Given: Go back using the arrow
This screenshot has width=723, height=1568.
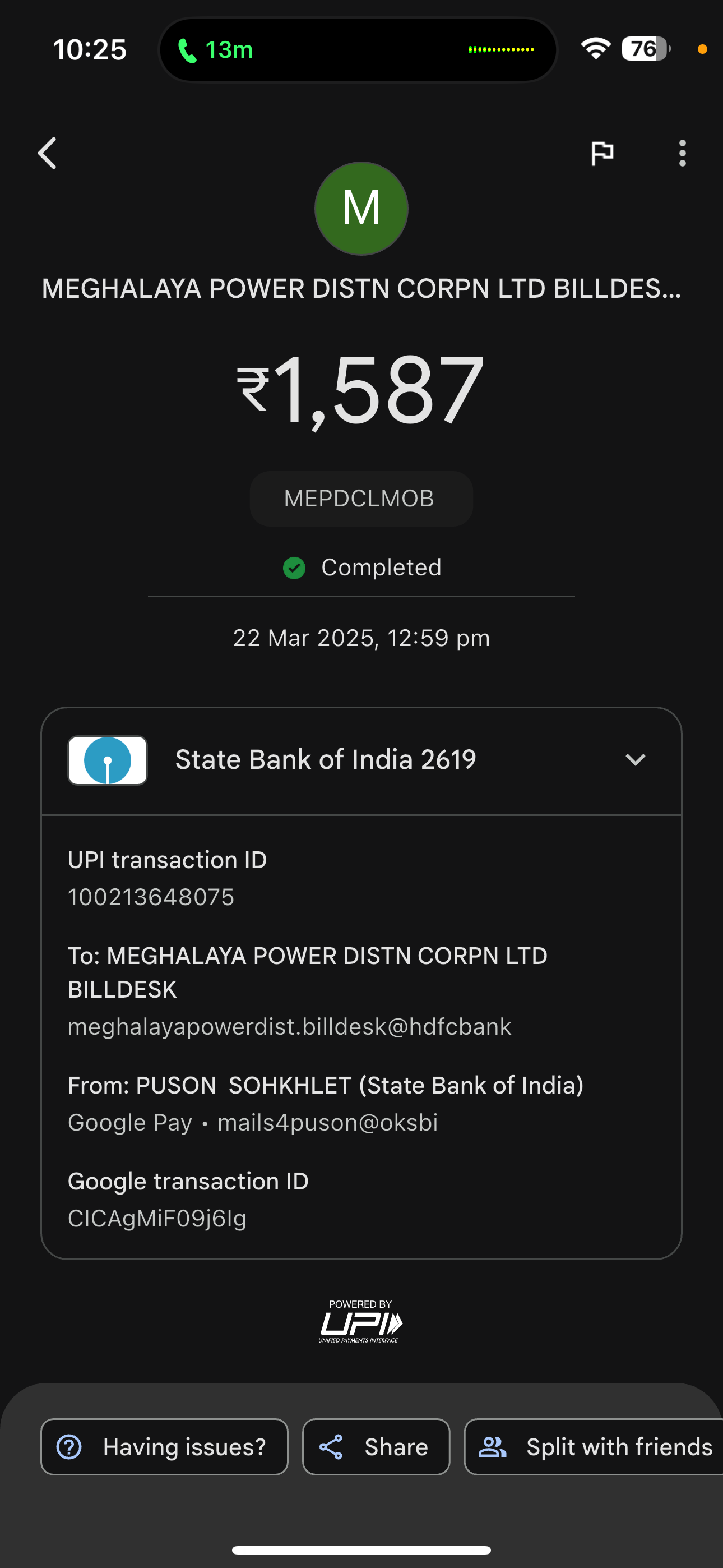Looking at the screenshot, I should (x=47, y=153).
